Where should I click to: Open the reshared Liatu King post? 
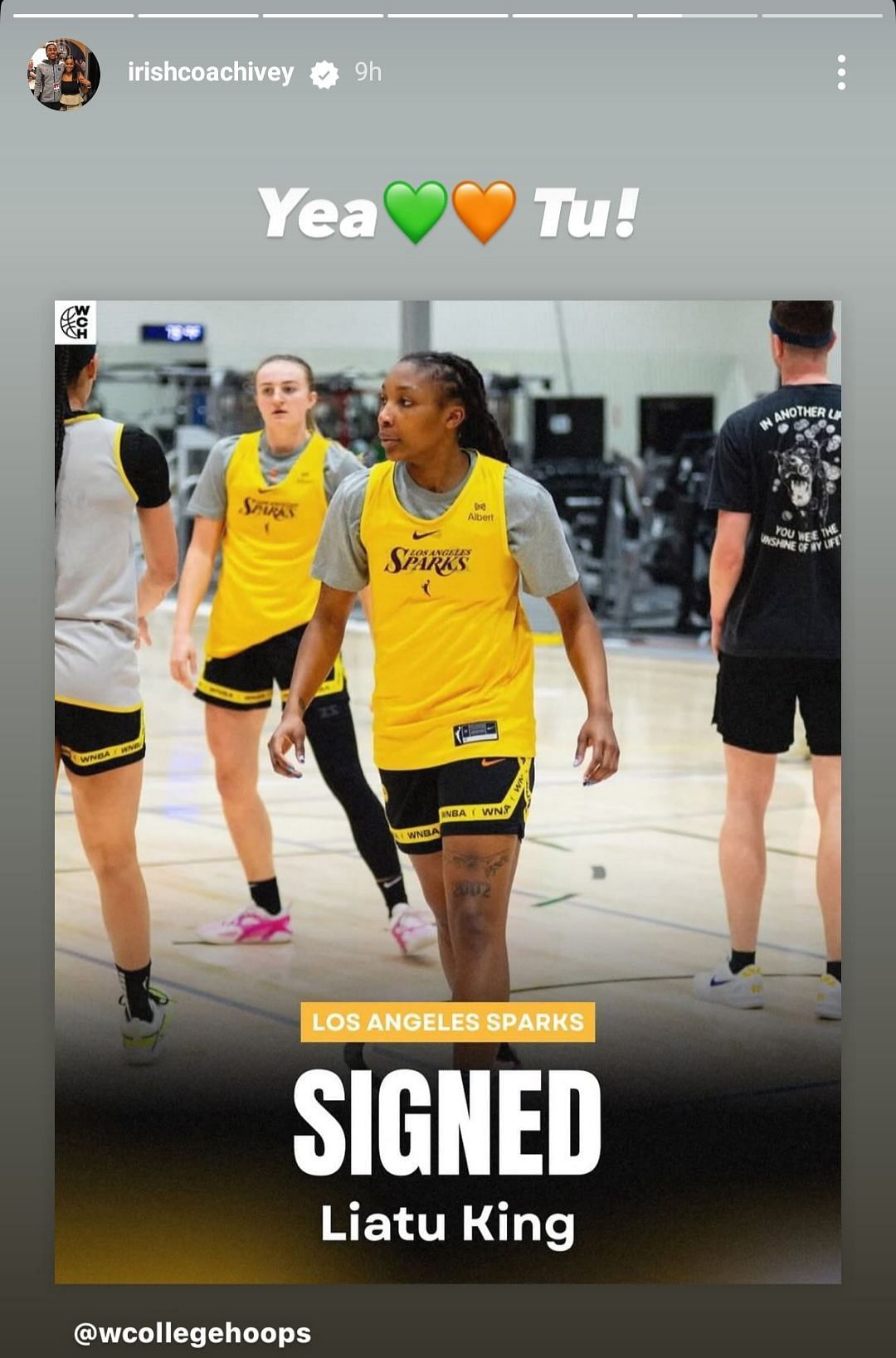(448, 791)
